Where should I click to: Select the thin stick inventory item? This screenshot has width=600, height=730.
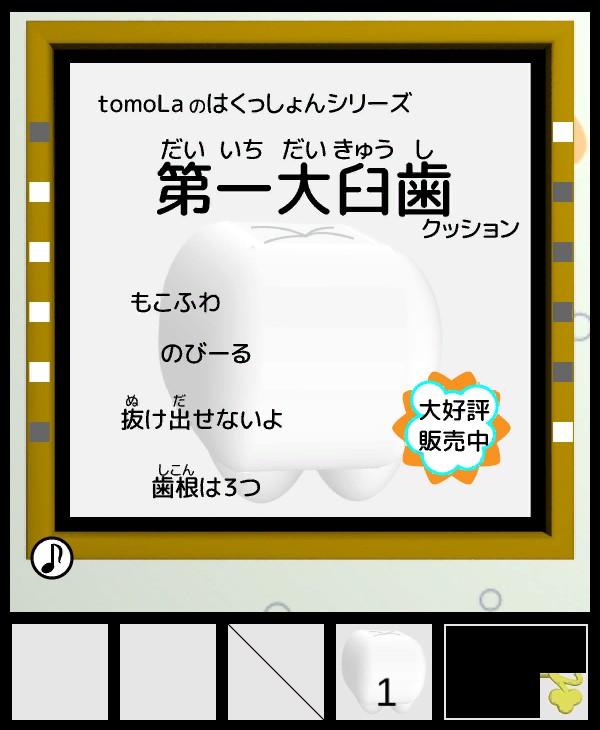point(276,671)
